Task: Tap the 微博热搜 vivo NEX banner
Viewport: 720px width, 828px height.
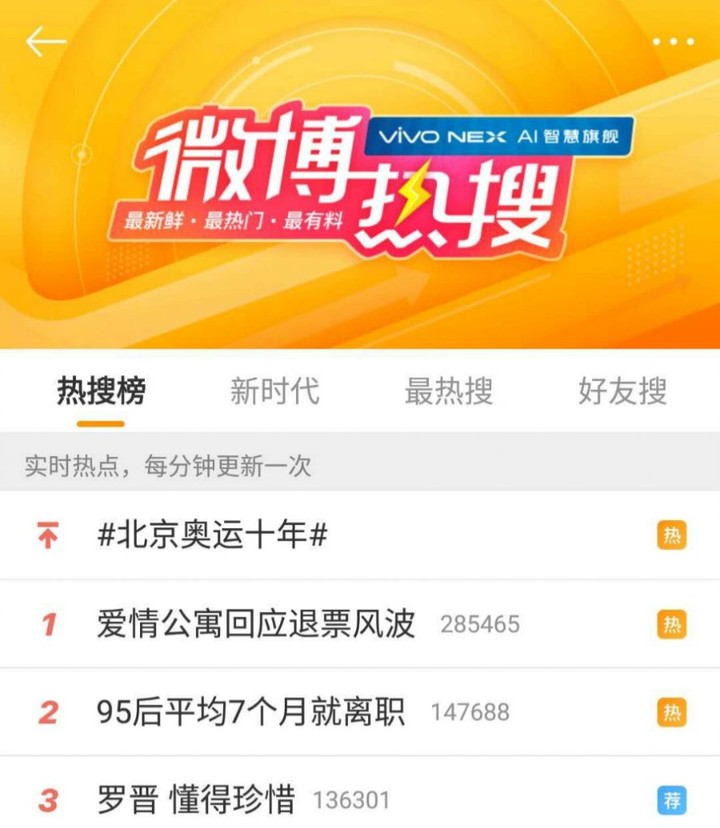Action: click(x=360, y=180)
